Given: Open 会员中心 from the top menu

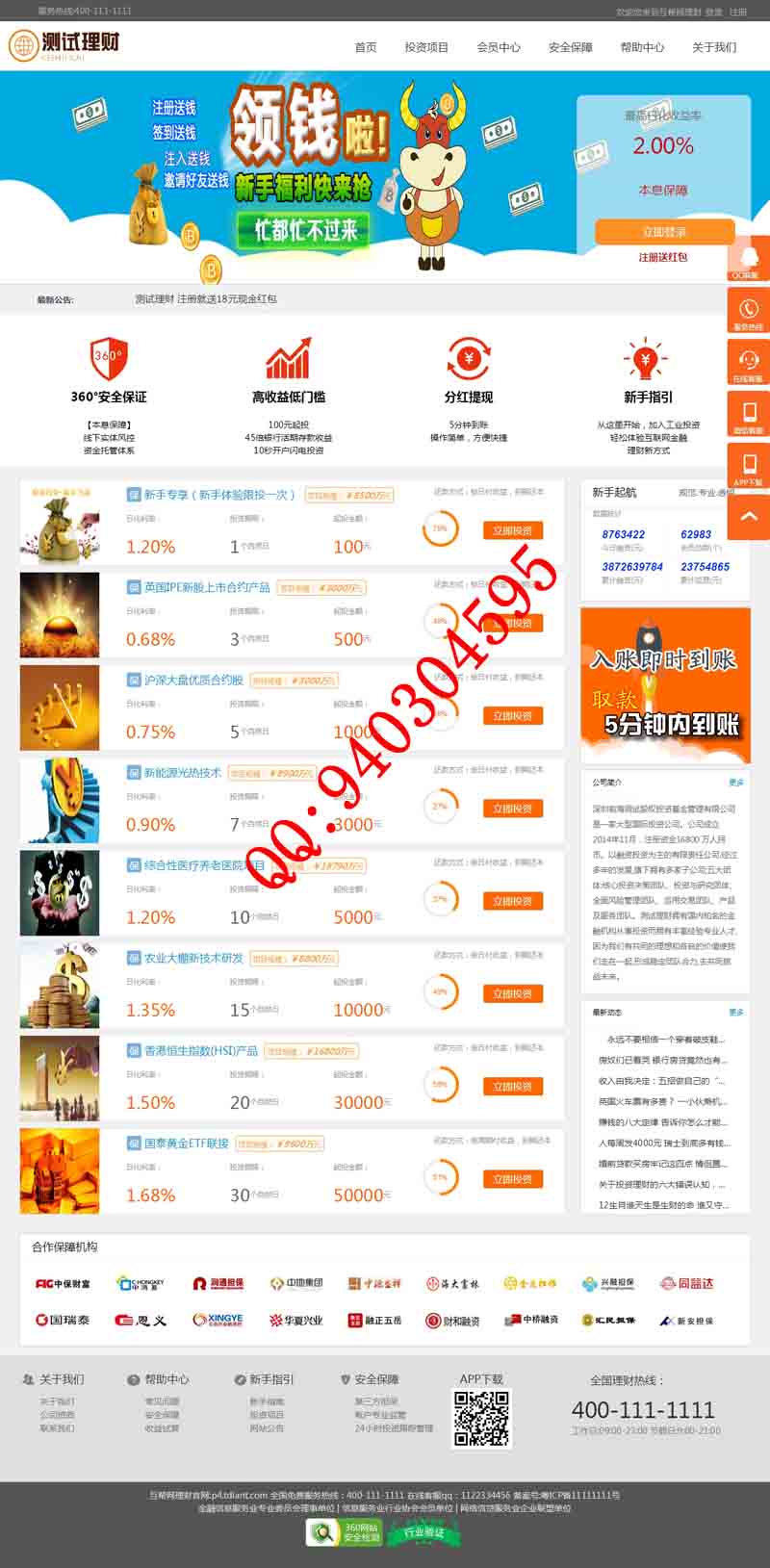Looking at the screenshot, I should [499, 47].
